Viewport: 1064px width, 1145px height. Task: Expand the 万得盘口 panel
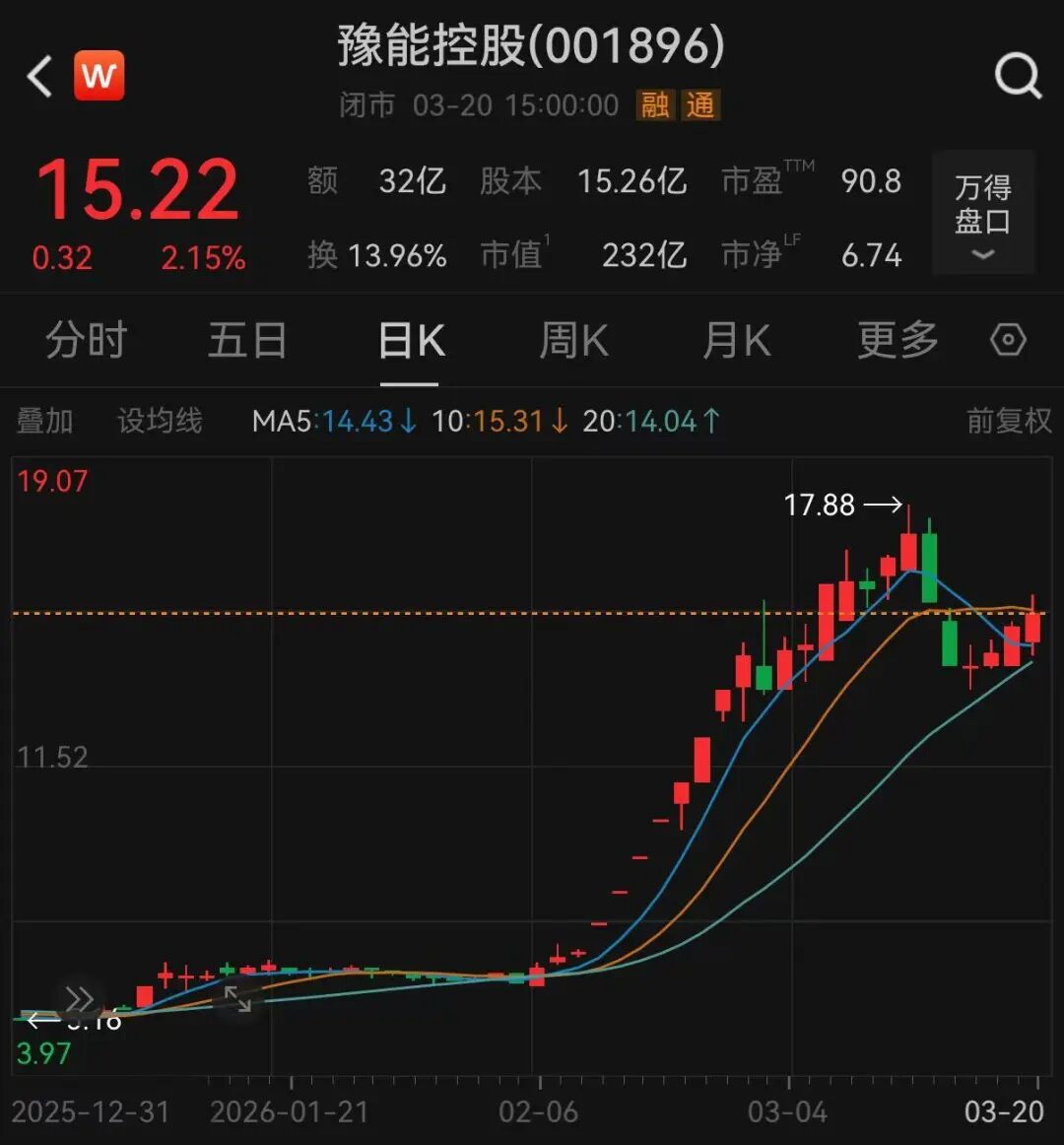tap(982, 214)
